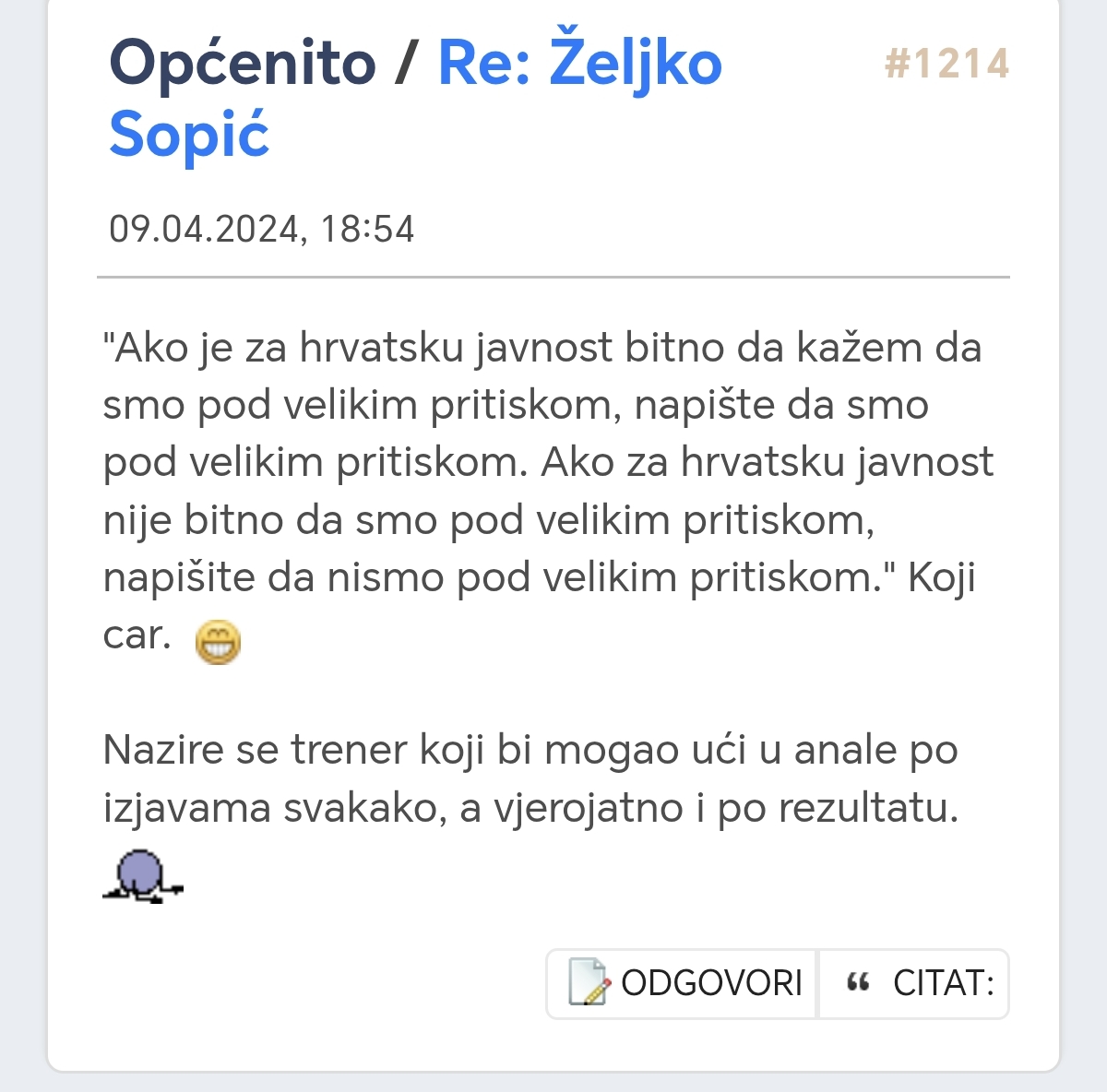Open the Re: Željko Sopić thread link
This screenshot has height=1092, width=1107.
coord(415,99)
